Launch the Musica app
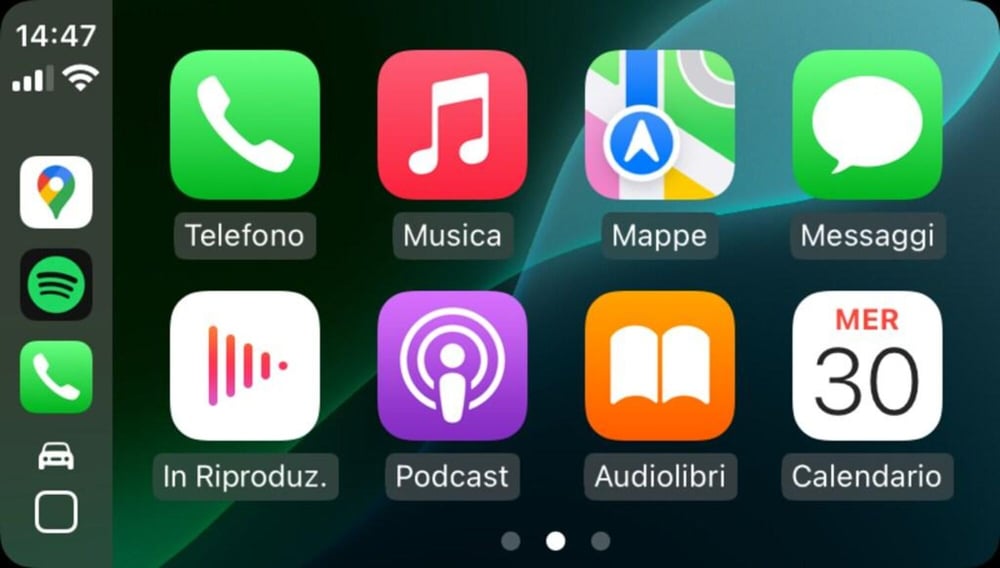The width and height of the screenshot is (1000, 568). pos(452,125)
